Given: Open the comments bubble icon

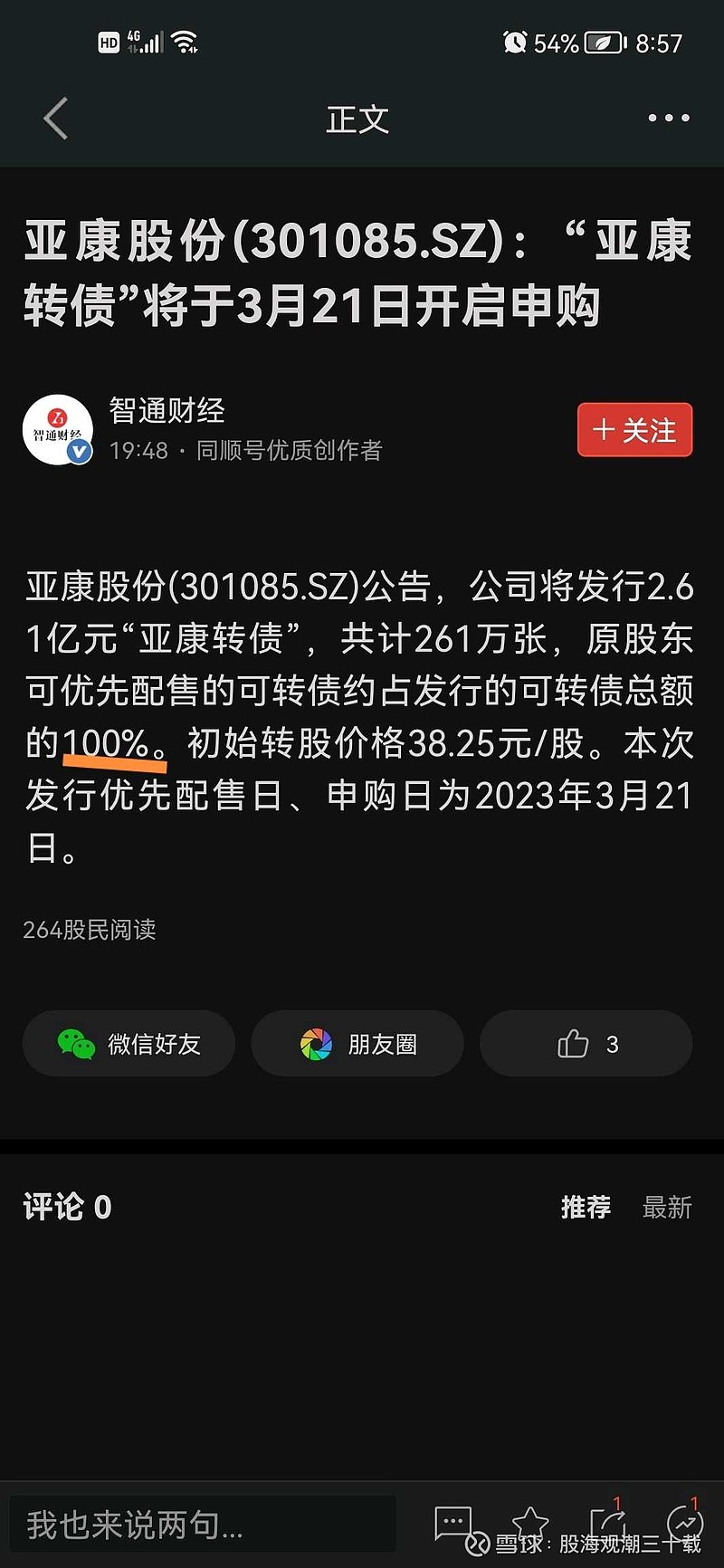Looking at the screenshot, I should click(452, 1523).
